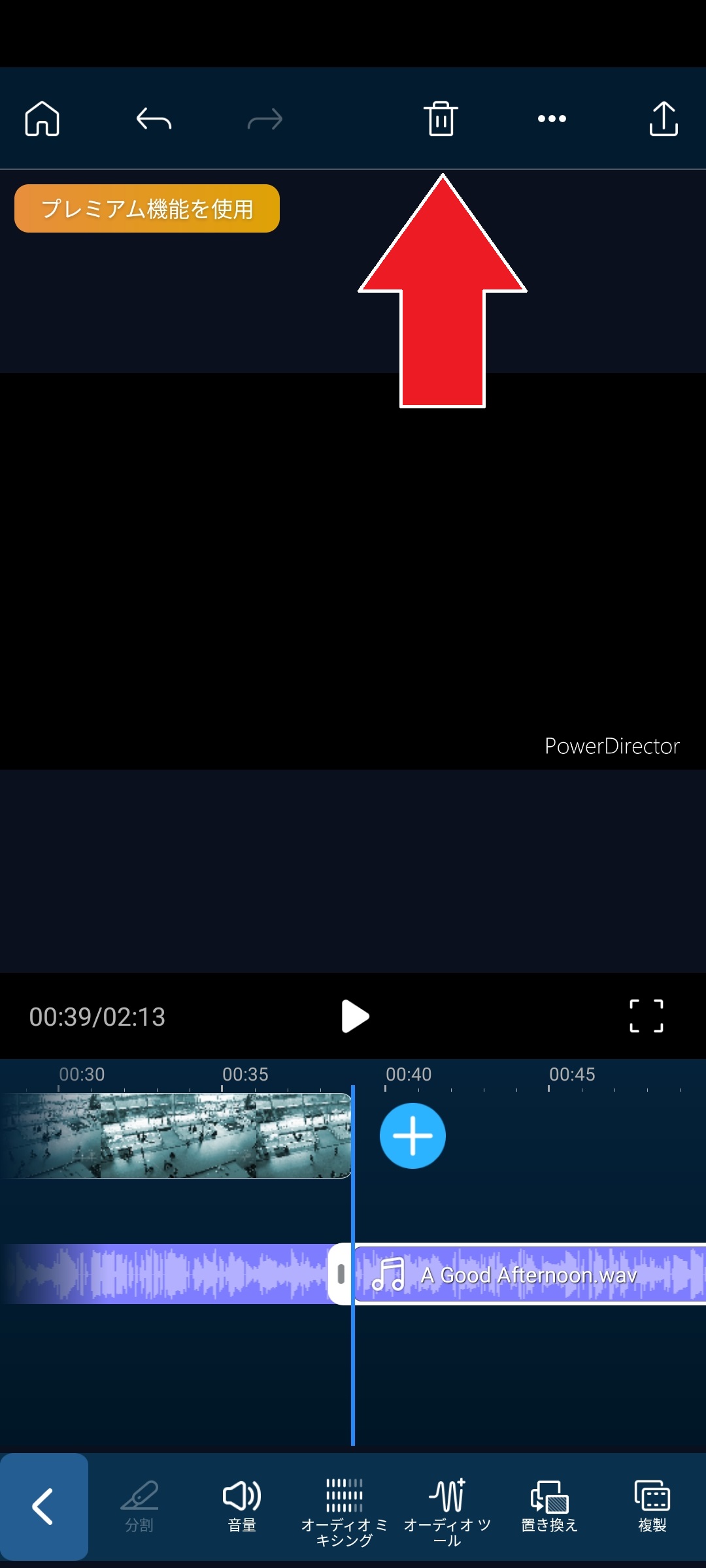Enter fullscreen preview mode

(x=646, y=1016)
